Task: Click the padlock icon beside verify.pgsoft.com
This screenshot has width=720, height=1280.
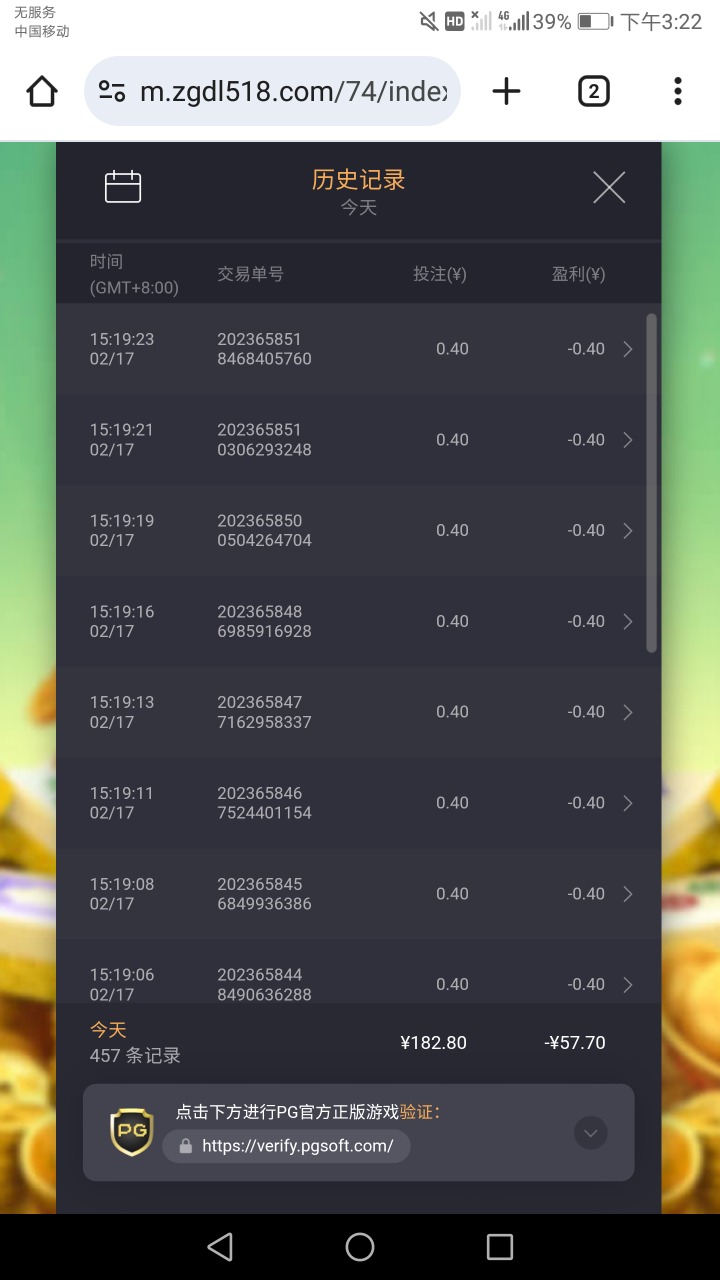Action: [185, 1146]
